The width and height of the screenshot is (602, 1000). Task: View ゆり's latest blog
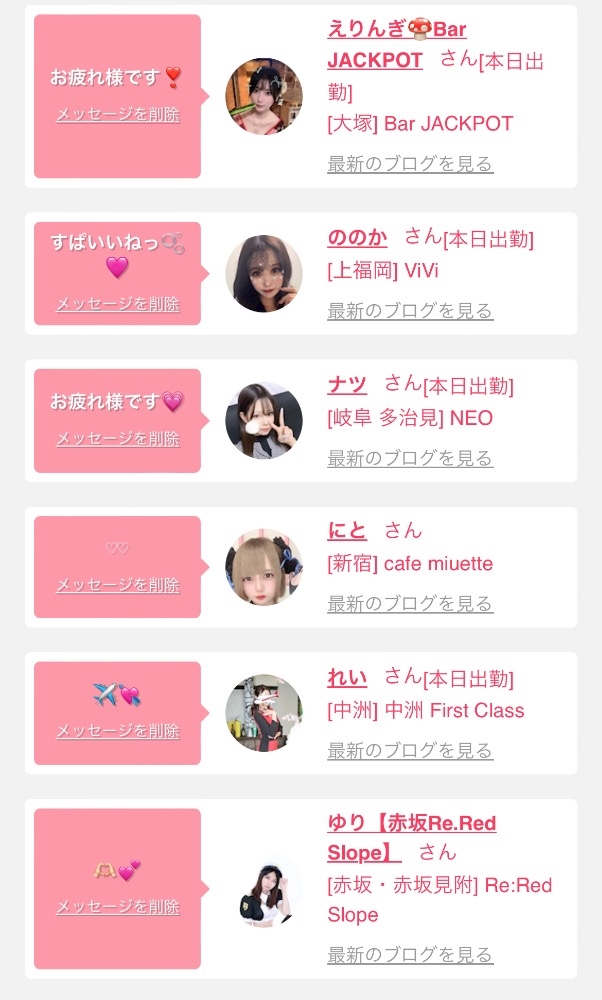tap(410, 955)
